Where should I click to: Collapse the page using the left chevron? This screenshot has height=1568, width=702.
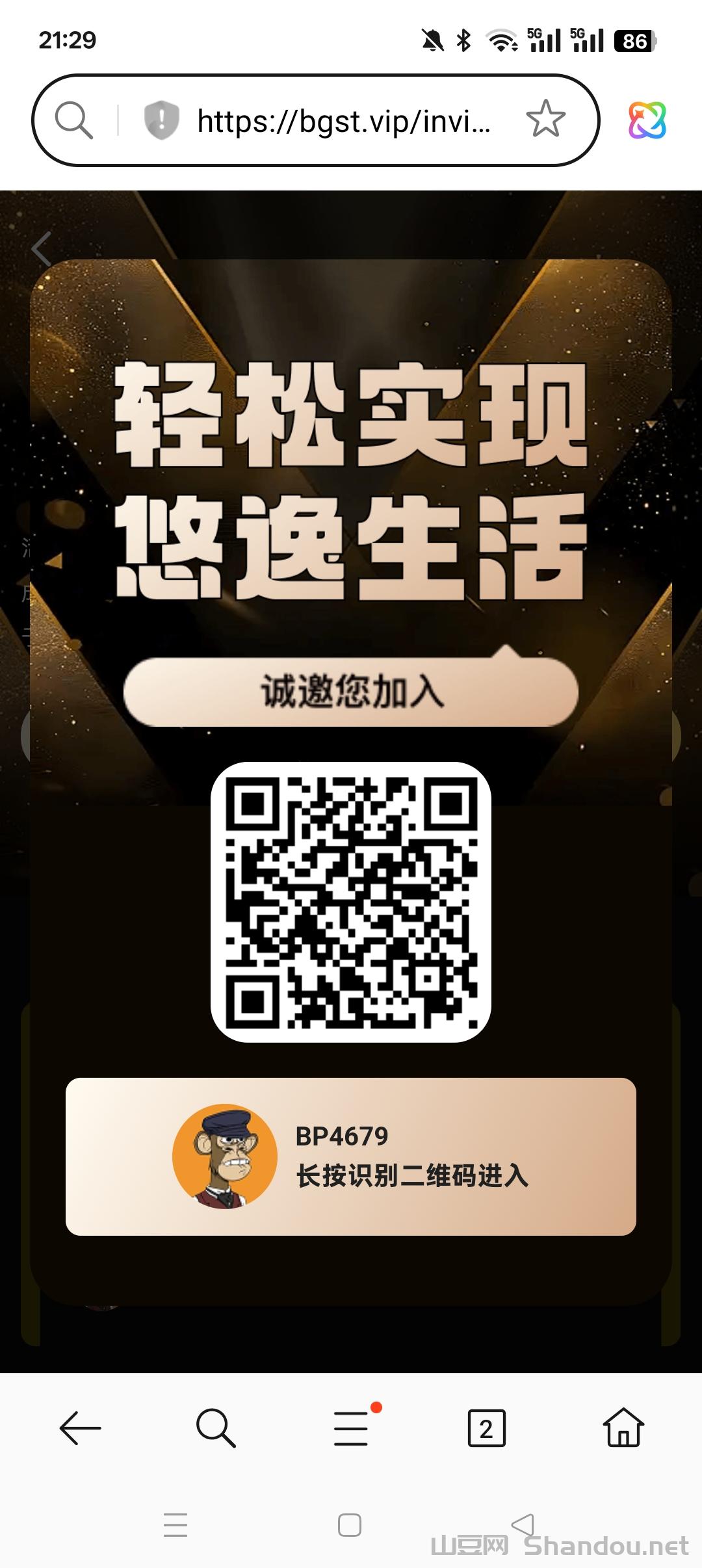click(43, 249)
